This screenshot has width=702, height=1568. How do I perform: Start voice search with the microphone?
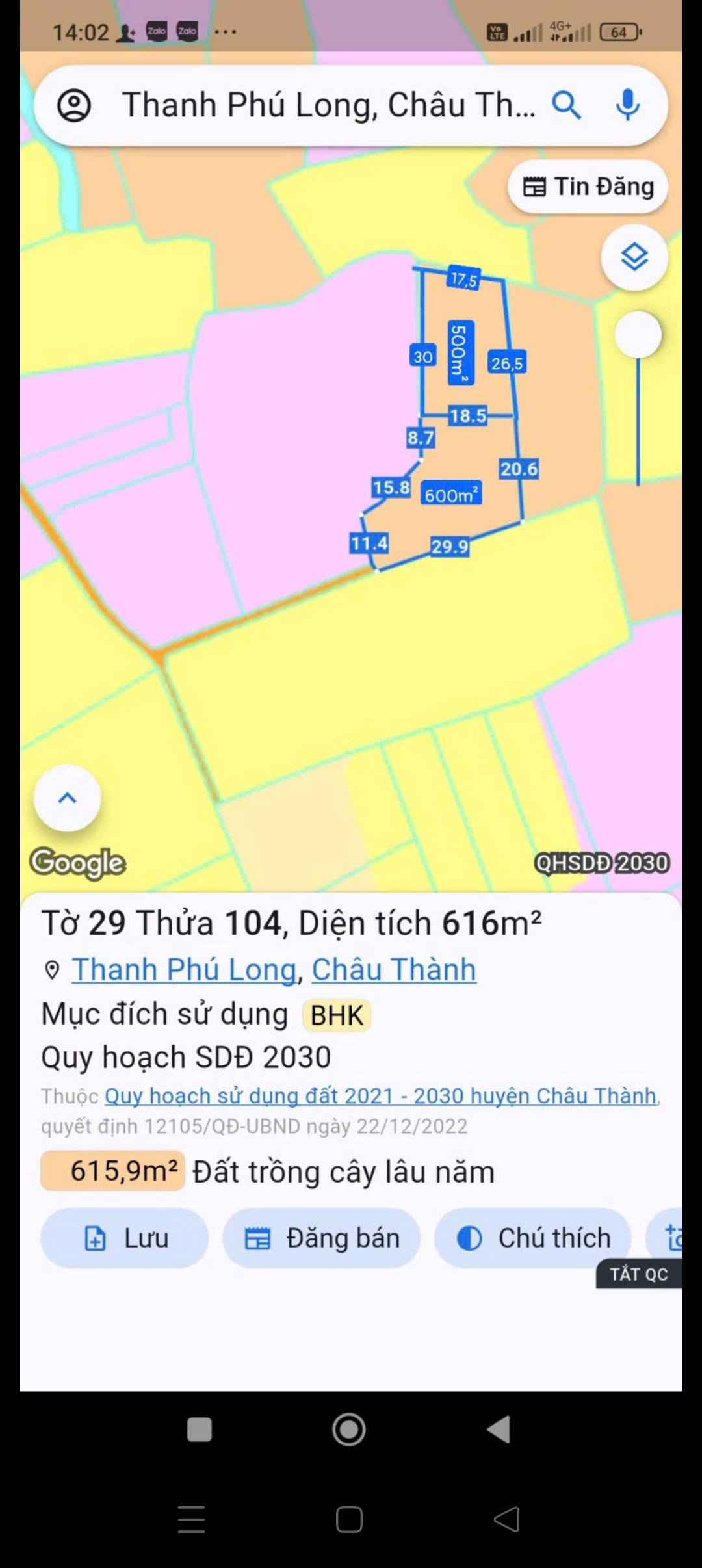click(627, 105)
